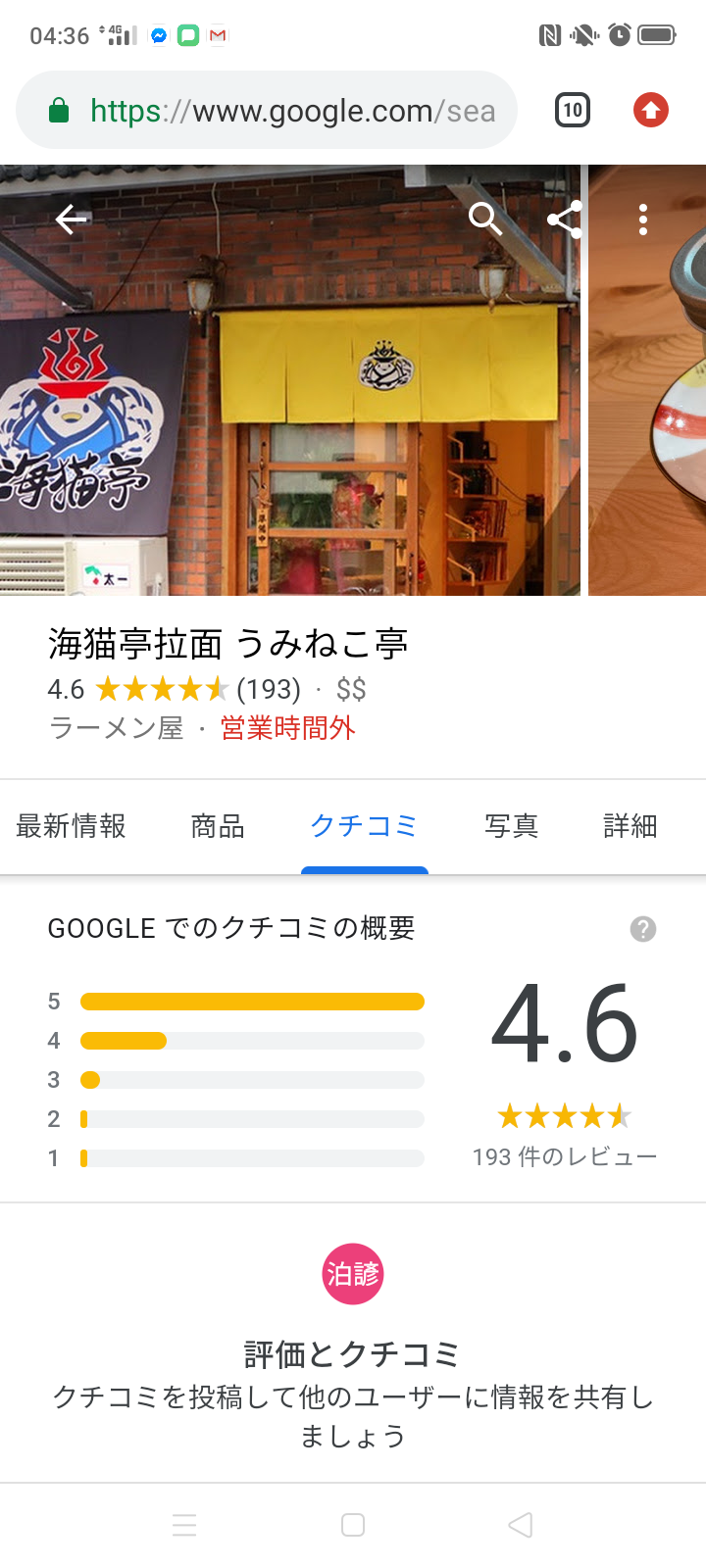706x1568 pixels.
Task: Switch to the 写真 tab
Action: tap(512, 826)
